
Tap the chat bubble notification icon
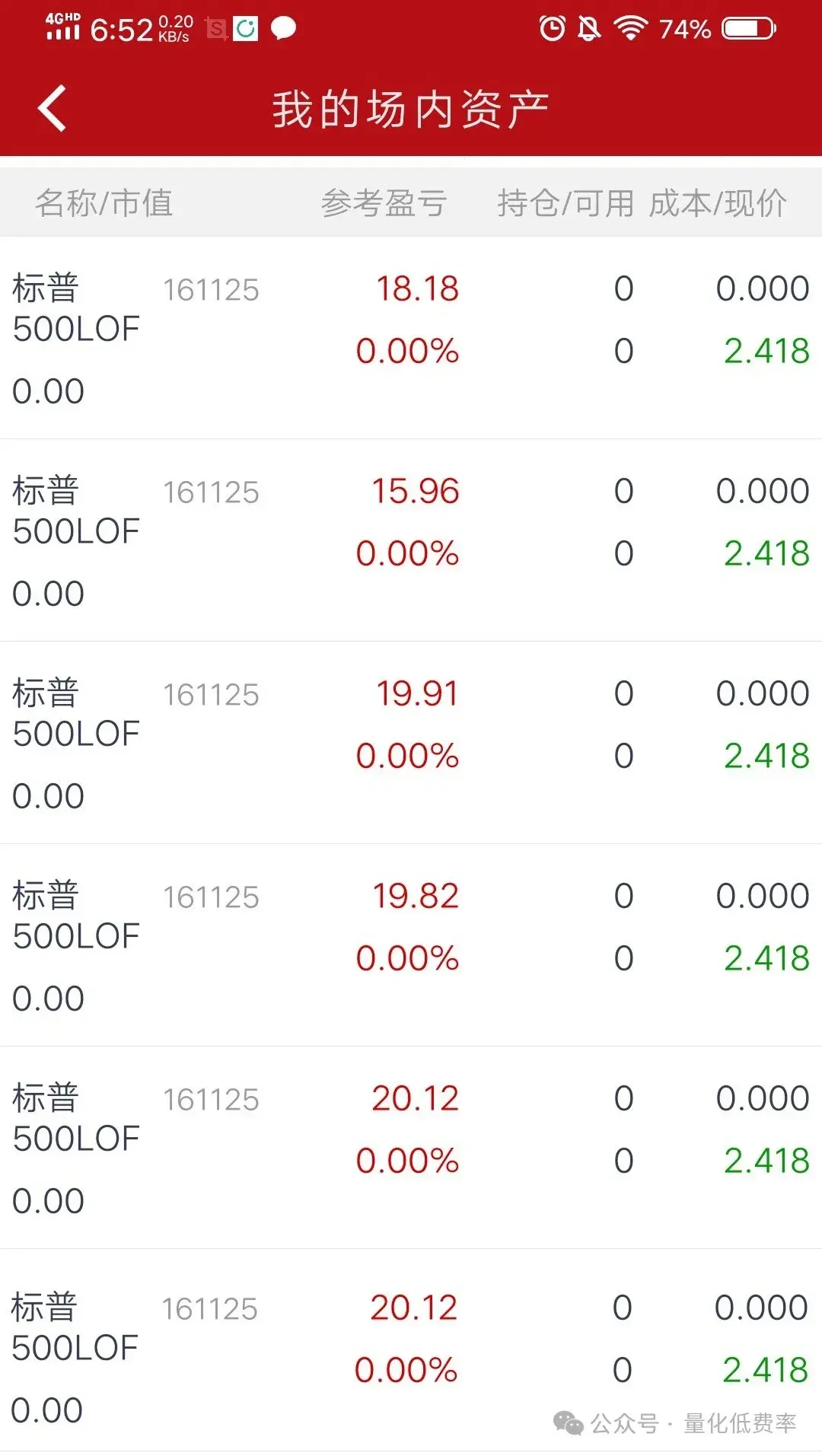(x=282, y=27)
